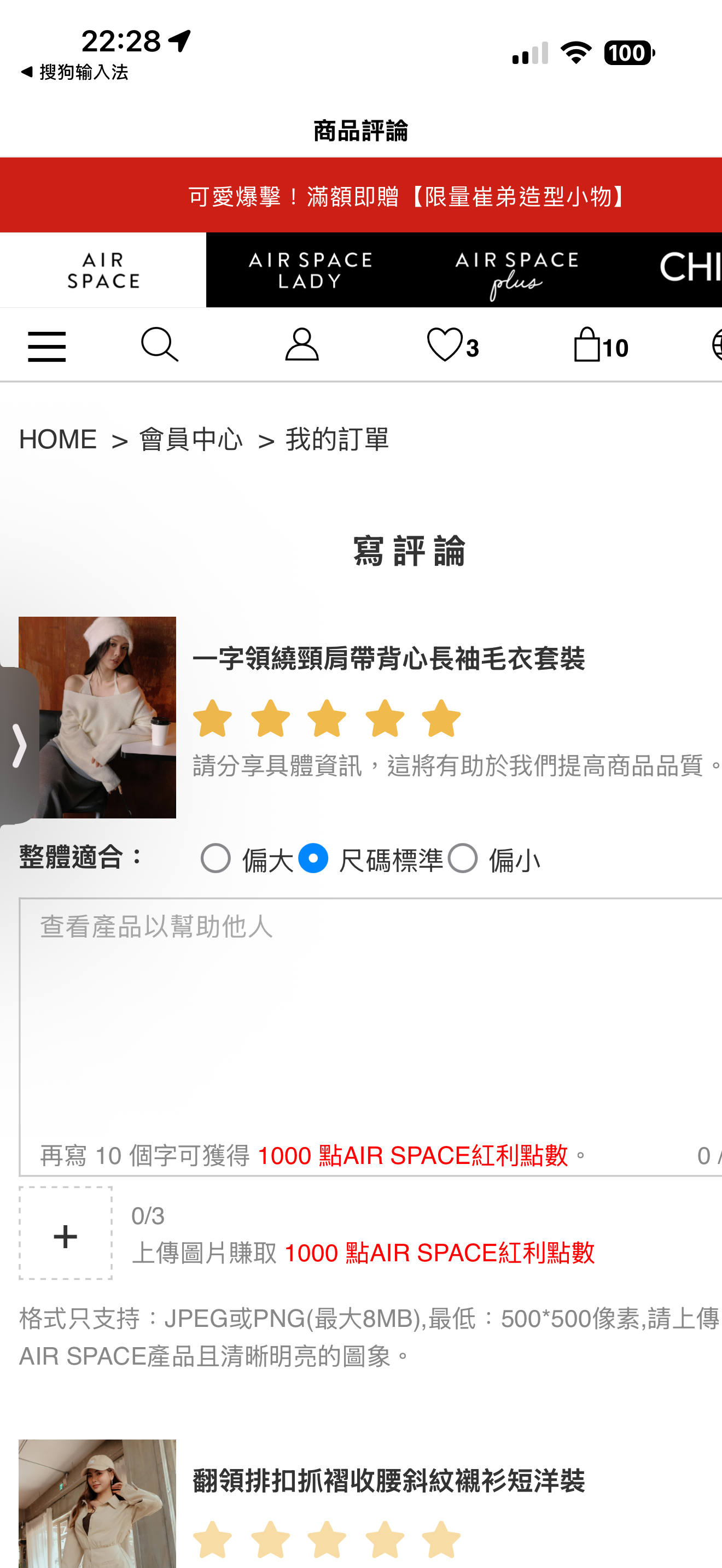Add a photo to the review
The width and height of the screenshot is (722, 1568).
pos(66,1233)
